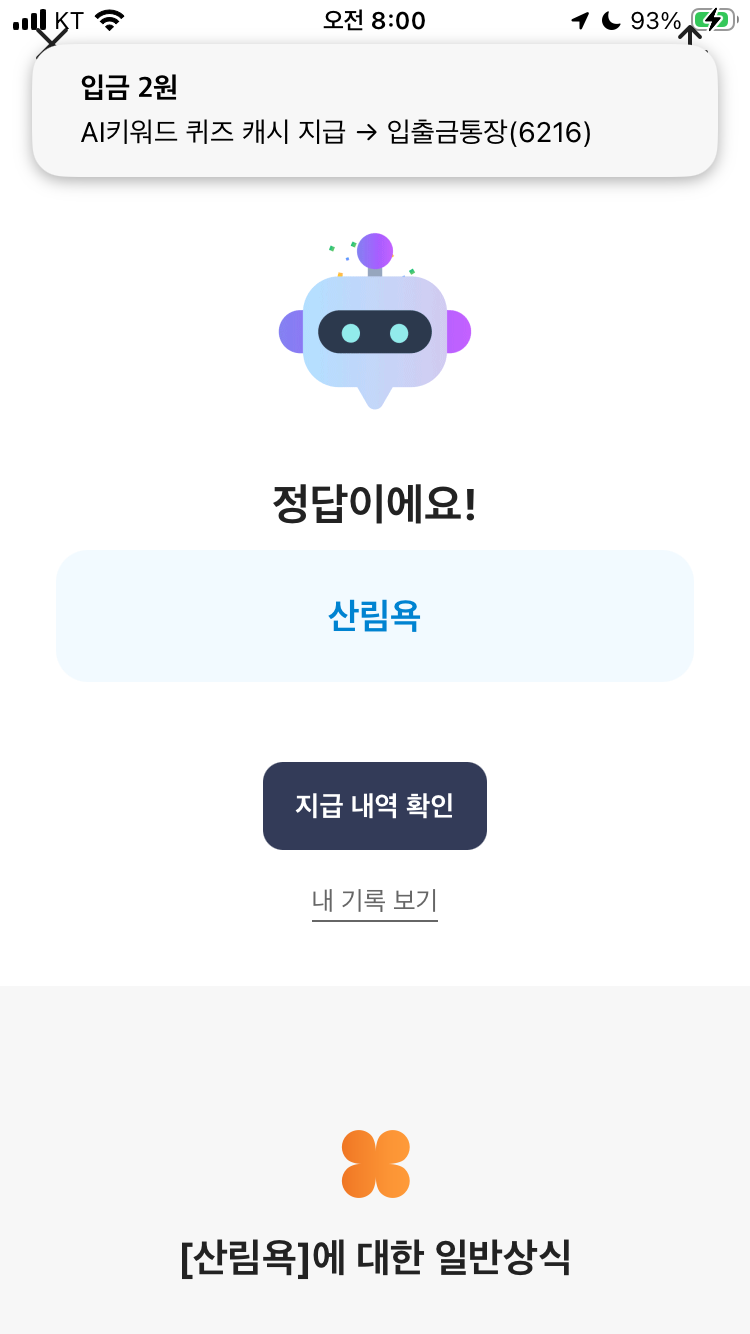Open the 내 기록 보기 link
Image resolution: width=750 pixels, height=1334 pixels.
[375, 901]
